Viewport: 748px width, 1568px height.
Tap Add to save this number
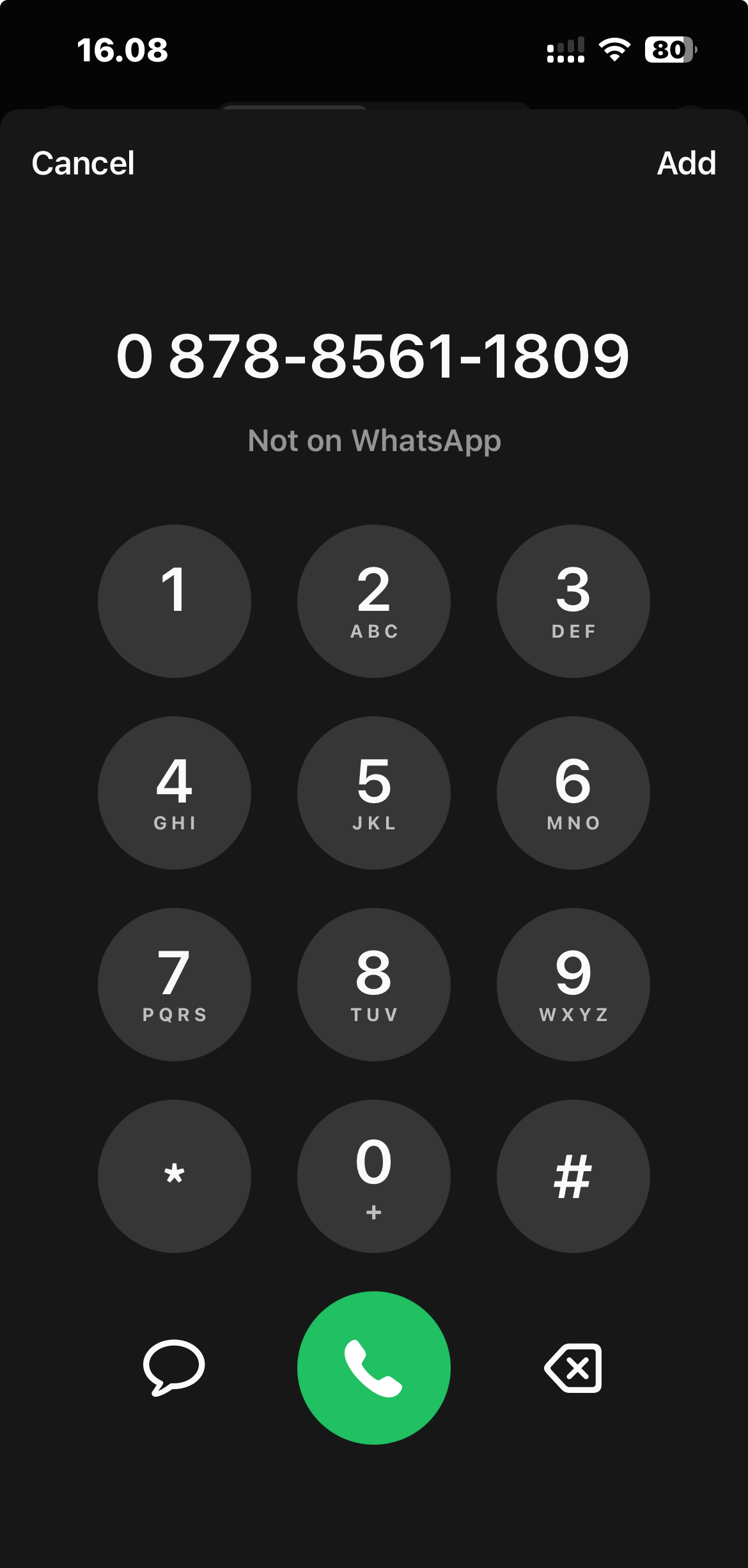pyautogui.click(x=686, y=164)
